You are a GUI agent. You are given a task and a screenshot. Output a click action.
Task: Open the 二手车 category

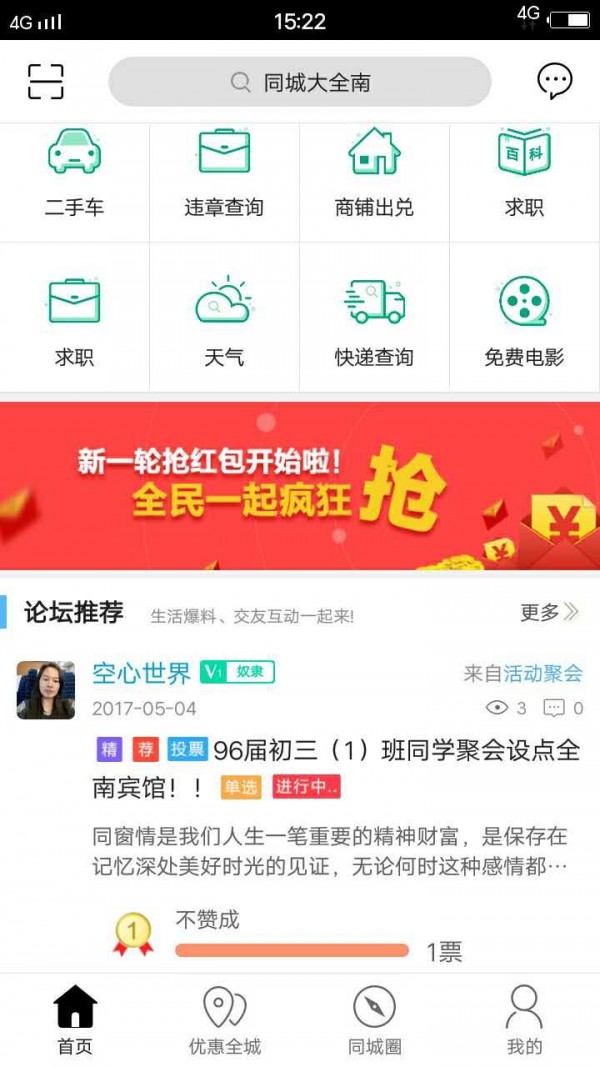75,175
